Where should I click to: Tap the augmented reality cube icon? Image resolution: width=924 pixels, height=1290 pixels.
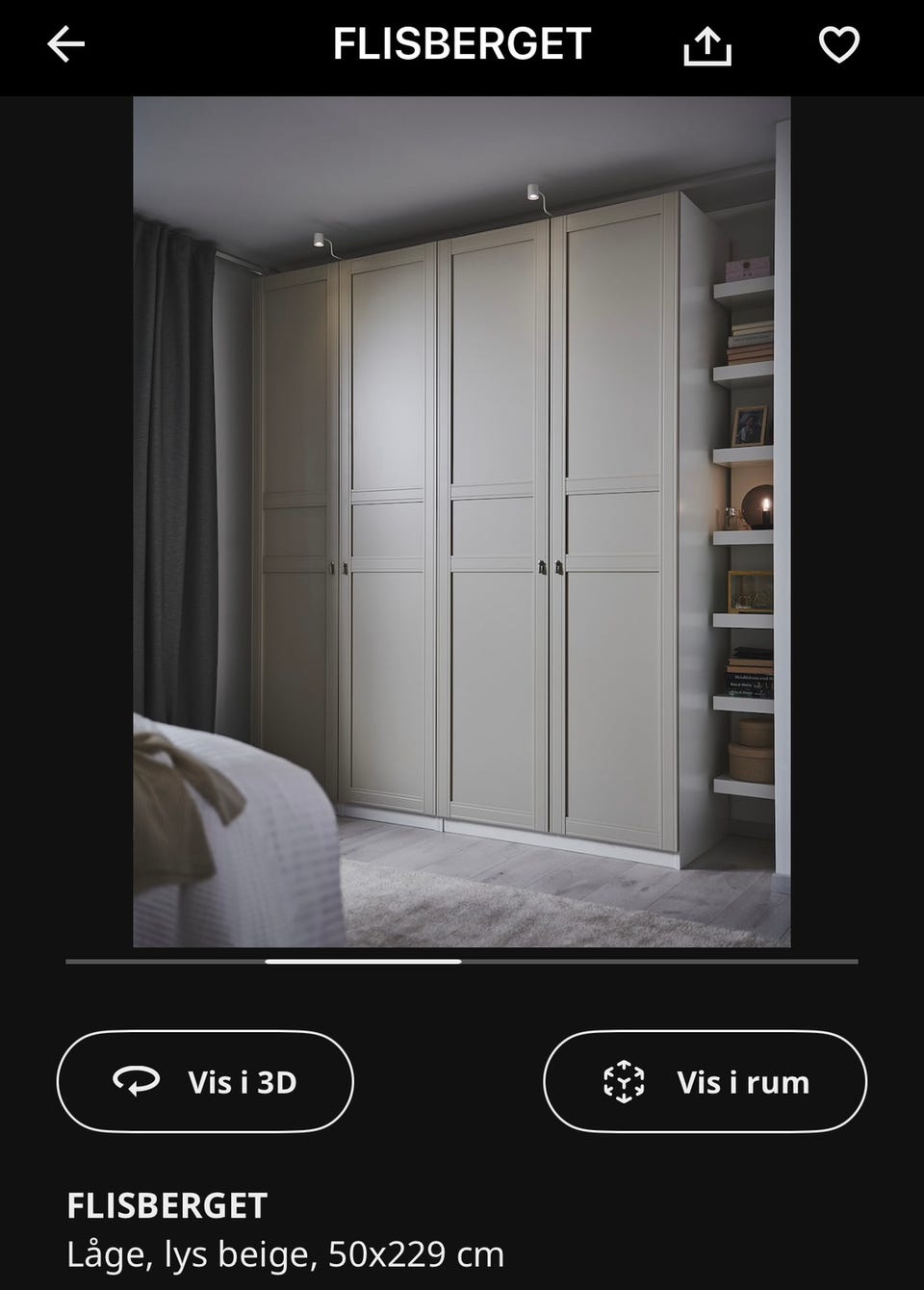(x=624, y=1081)
